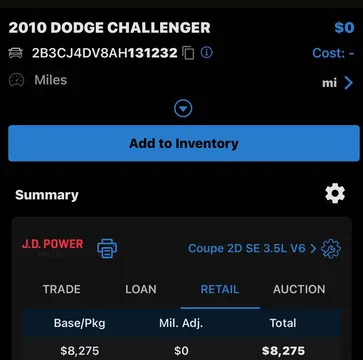Expand vehicle details with the down arrow
Viewport: 363px width, 360px height.
pos(183,109)
